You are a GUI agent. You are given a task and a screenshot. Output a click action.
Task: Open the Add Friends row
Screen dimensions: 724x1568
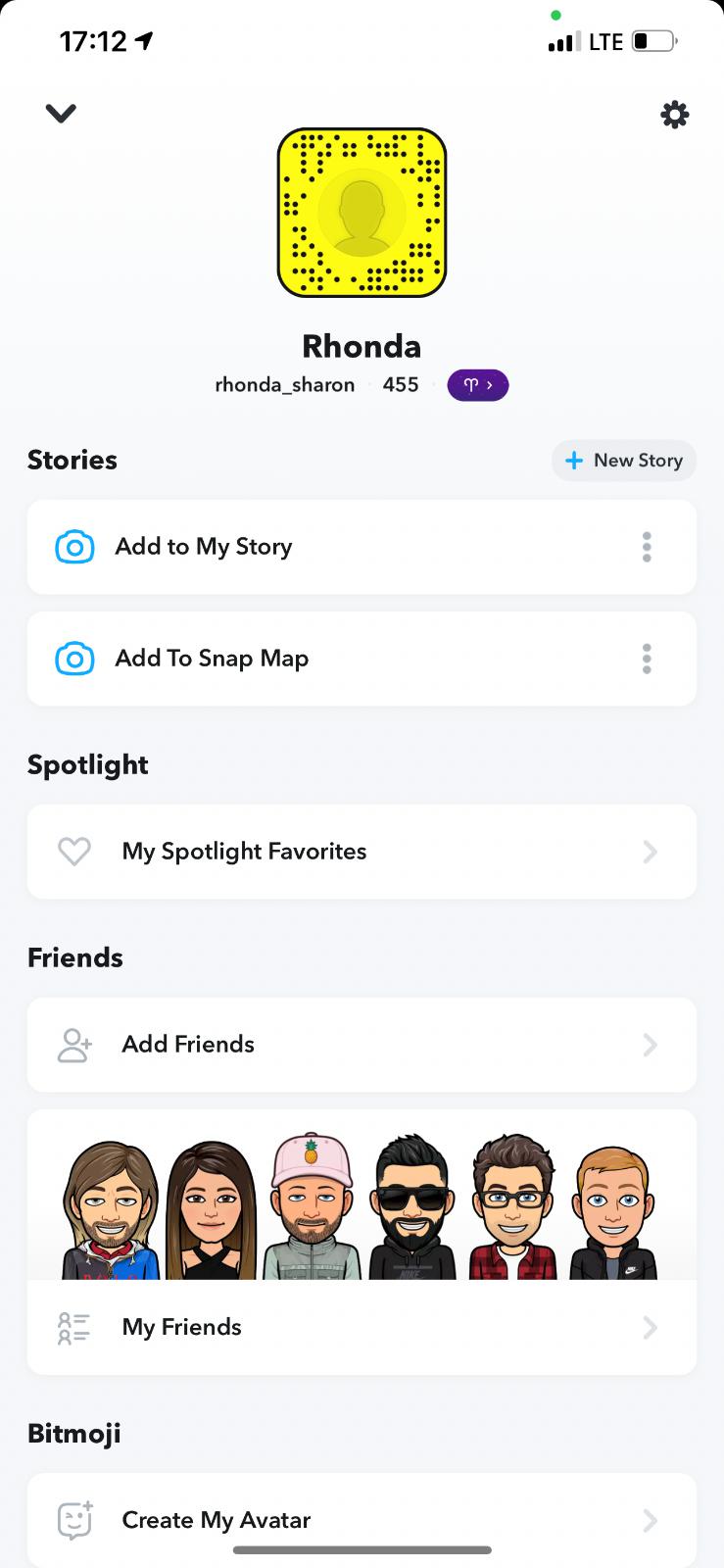pyautogui.click(x=361, y=1045)
